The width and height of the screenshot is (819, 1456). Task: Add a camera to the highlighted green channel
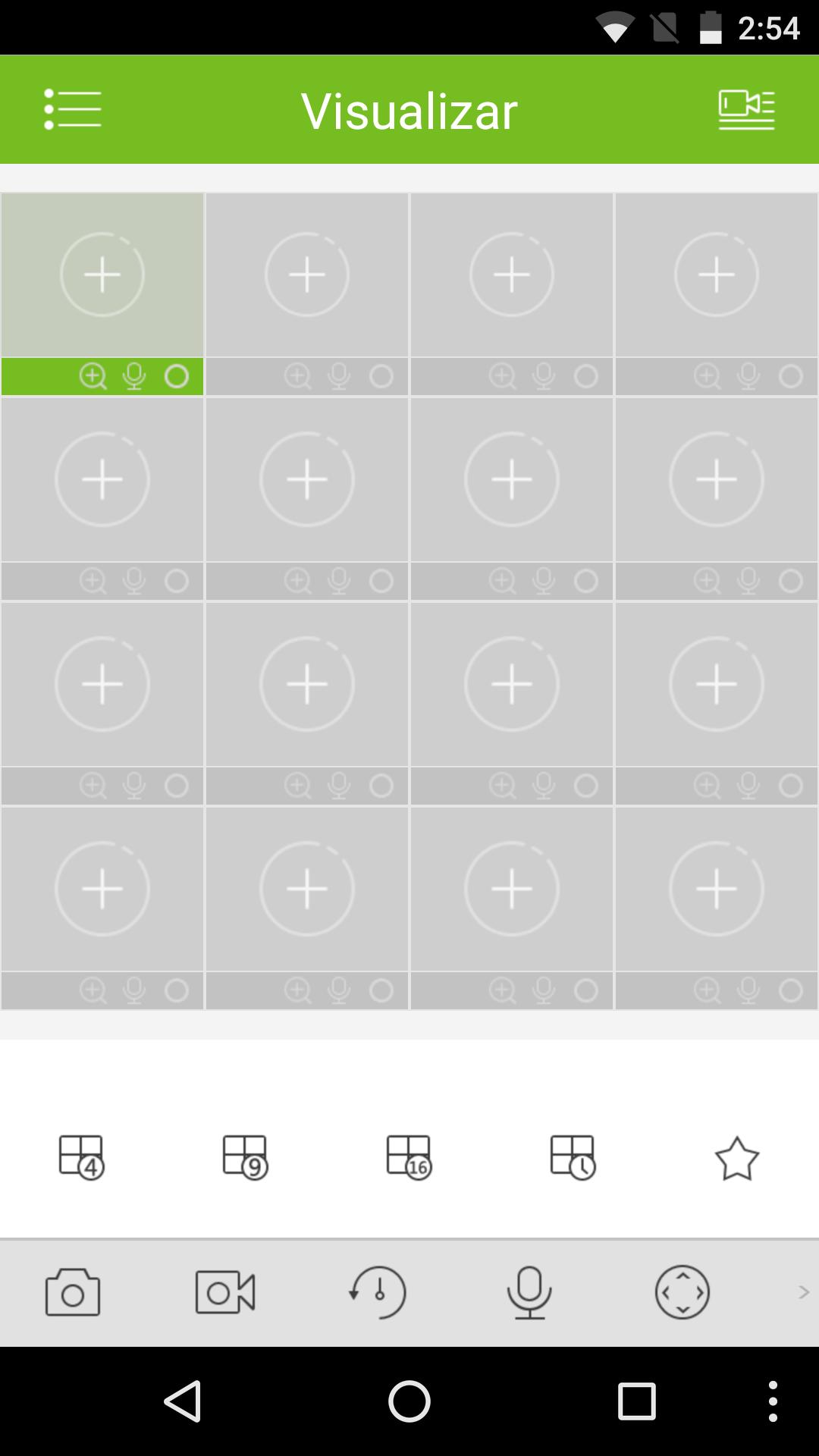point(102,275)
